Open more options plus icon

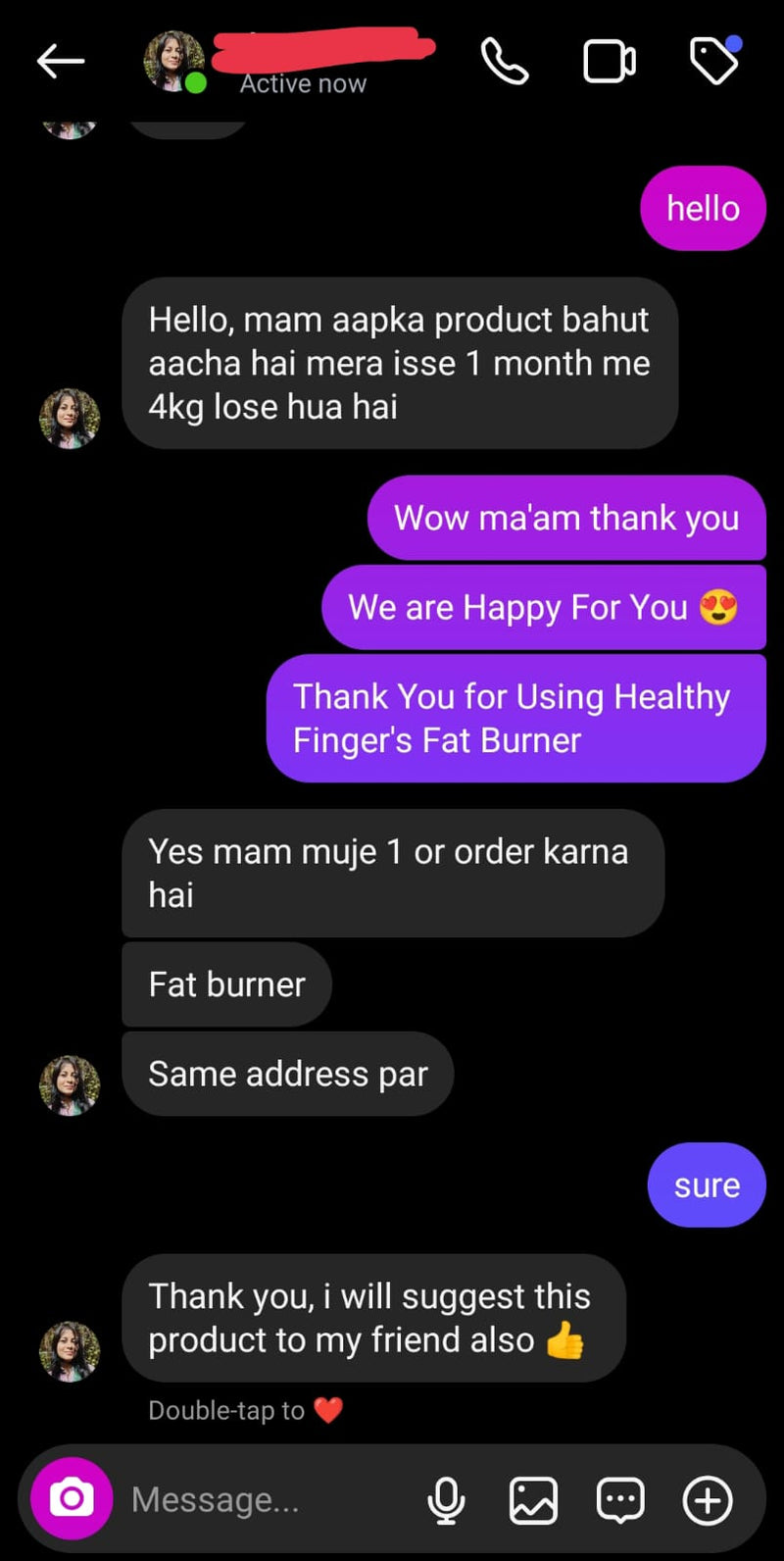(x=708, y=1500)
